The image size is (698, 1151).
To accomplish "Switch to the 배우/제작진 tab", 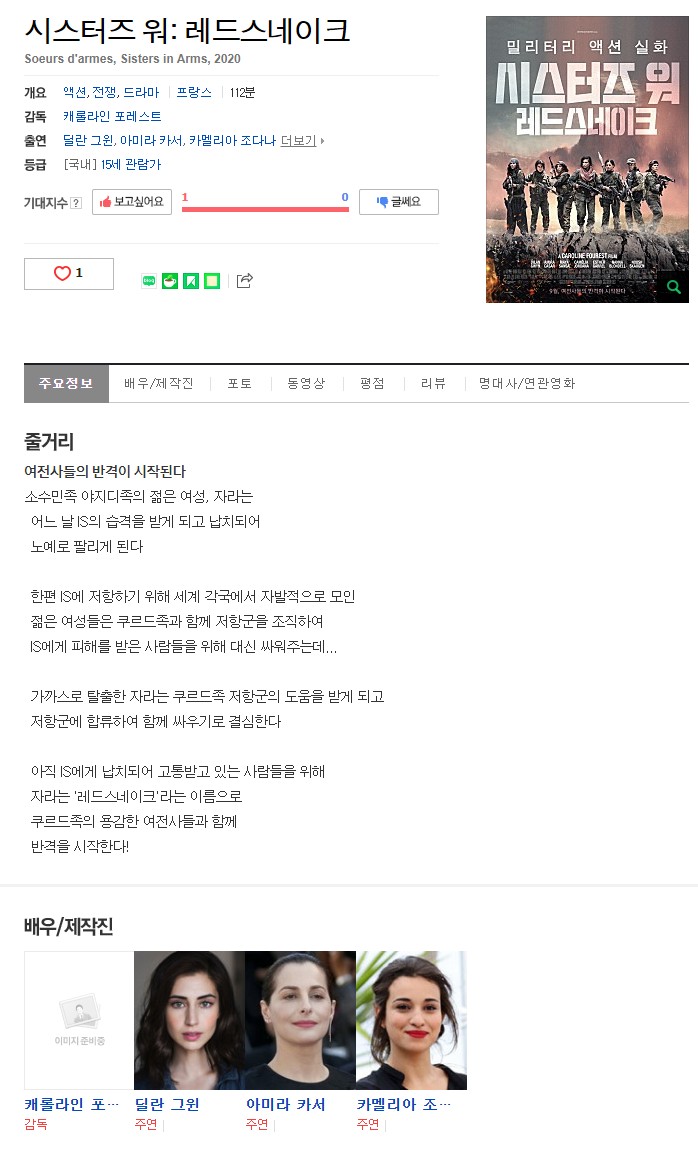I will pos(159,384).
